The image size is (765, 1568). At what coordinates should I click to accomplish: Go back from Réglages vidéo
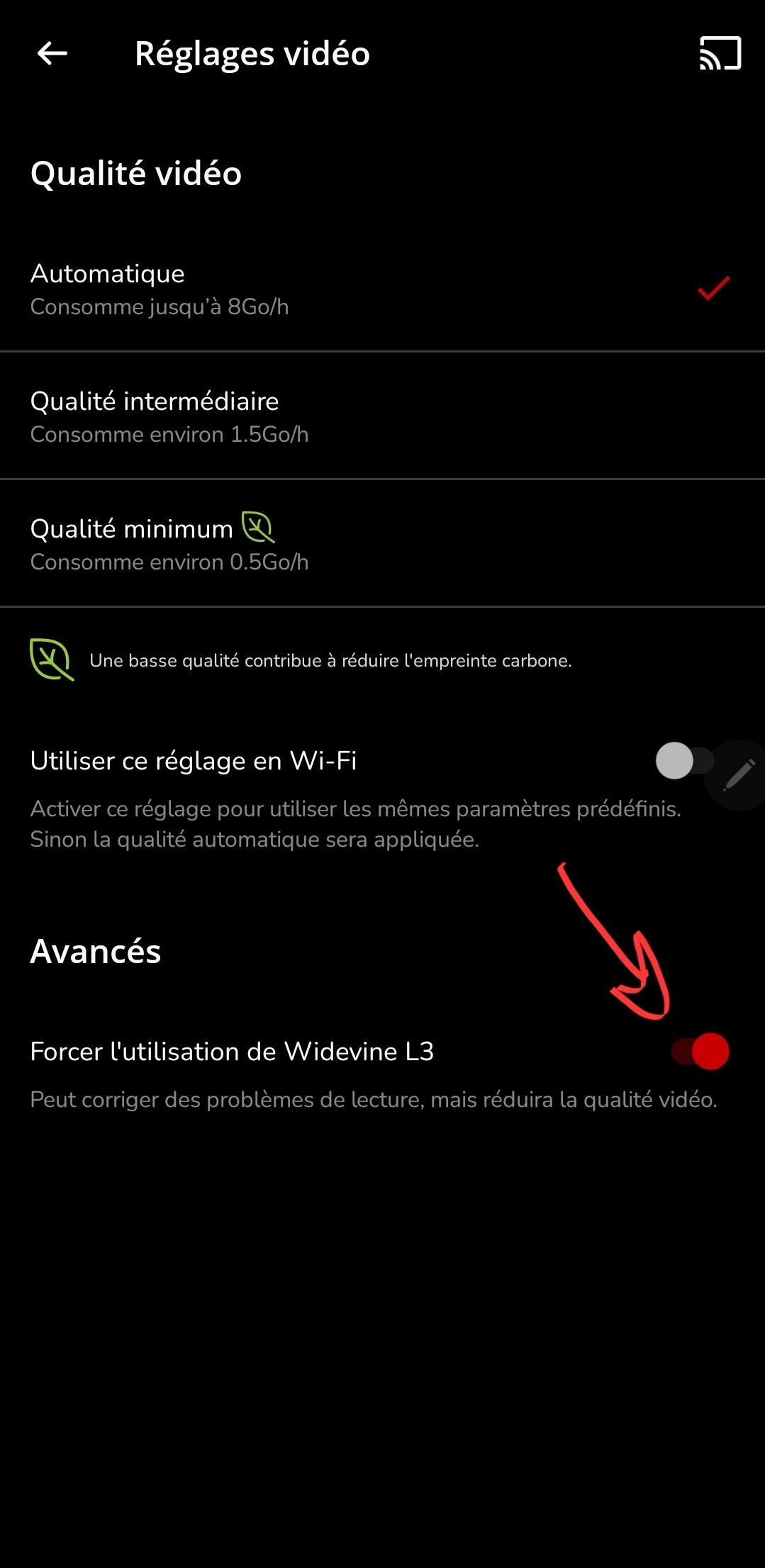[x=52, y=53]
